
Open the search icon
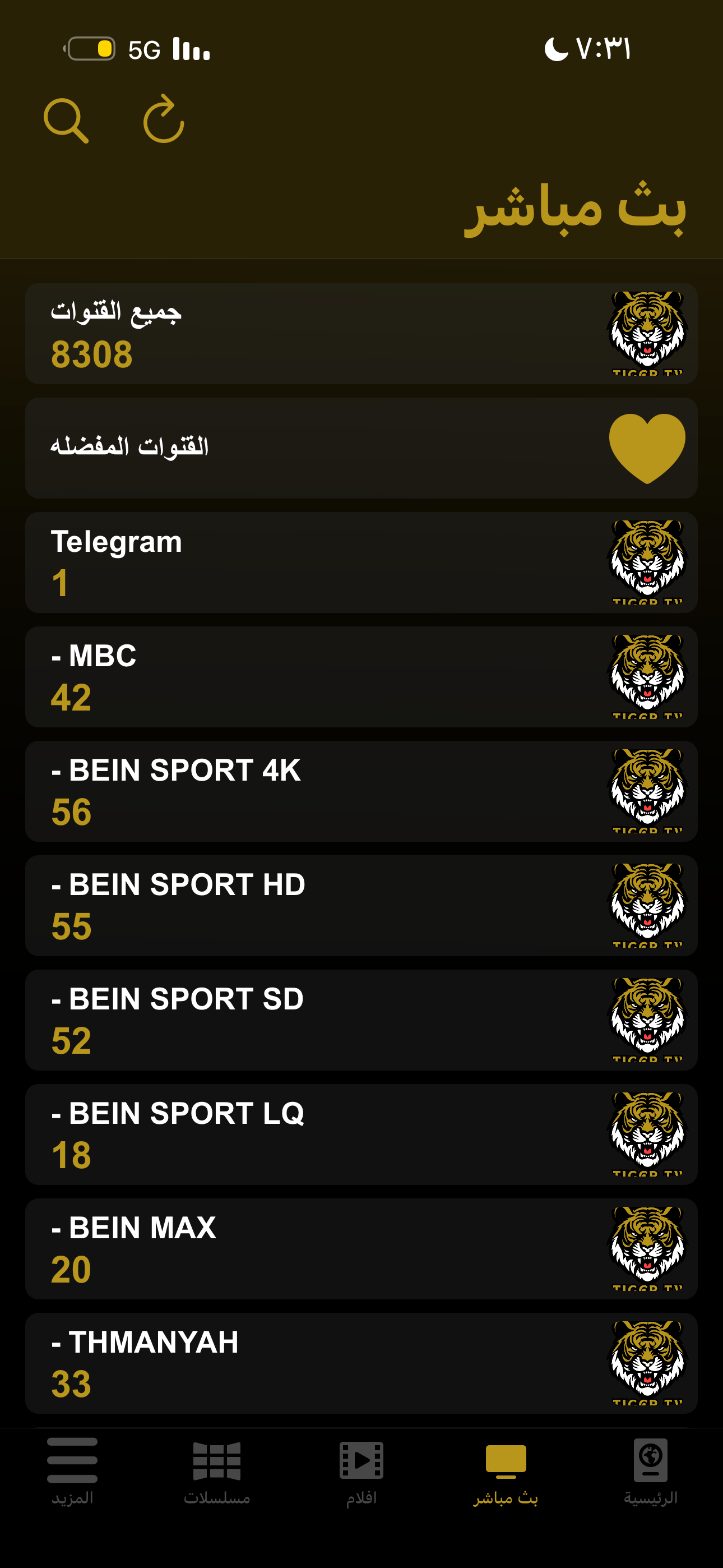[66, 121]
